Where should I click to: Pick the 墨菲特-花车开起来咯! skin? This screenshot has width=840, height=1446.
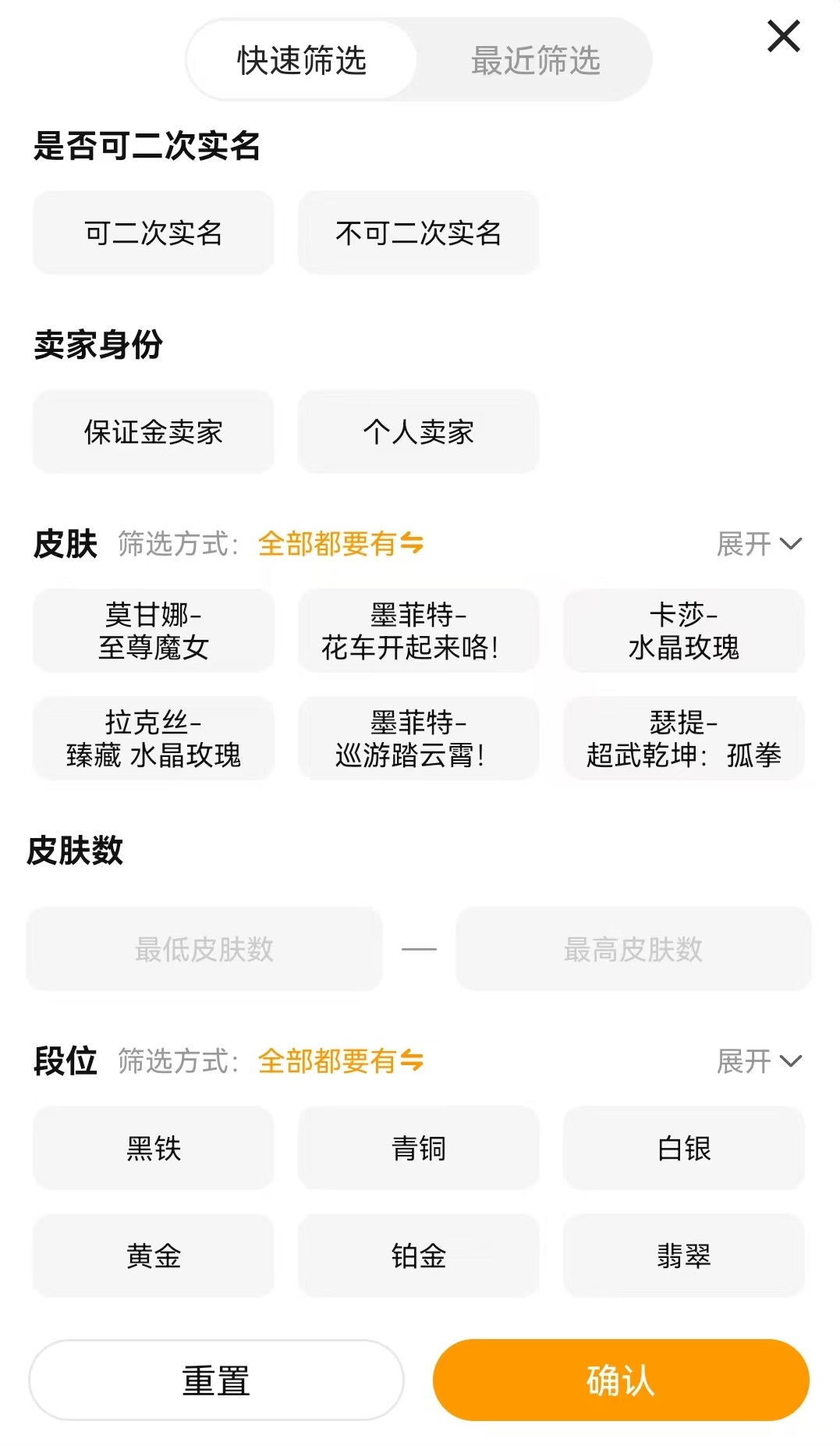(x=418, y=631)
